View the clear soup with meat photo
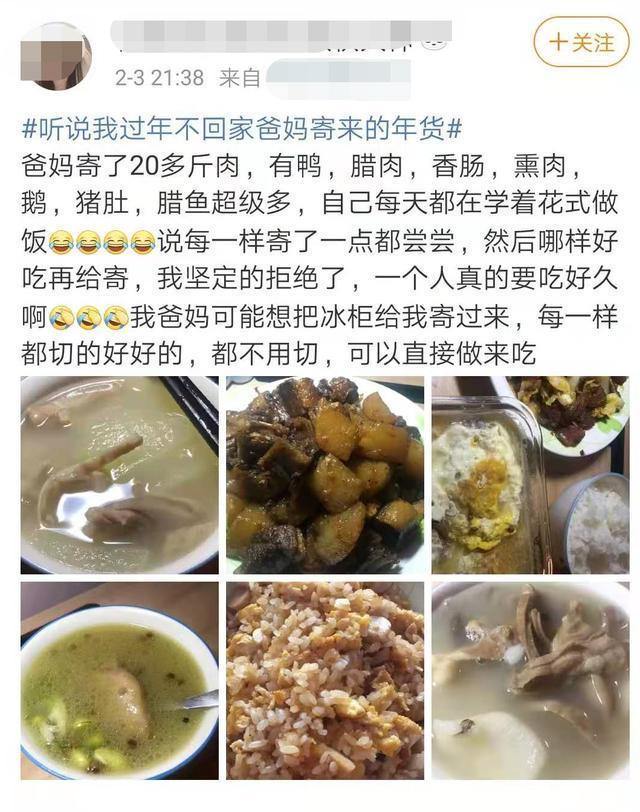640x812 pixels. tap(119, 474)
